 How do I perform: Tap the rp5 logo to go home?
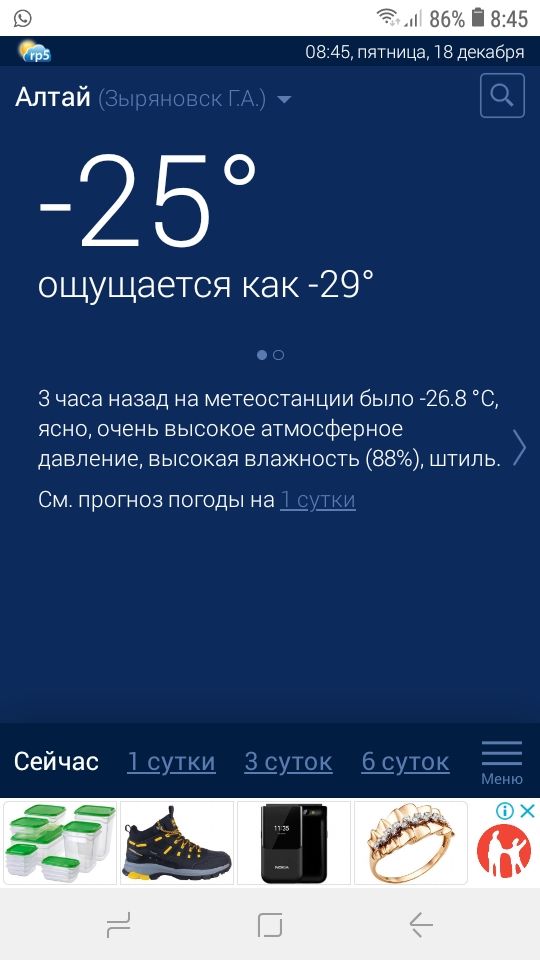click(x=35, y=51)
